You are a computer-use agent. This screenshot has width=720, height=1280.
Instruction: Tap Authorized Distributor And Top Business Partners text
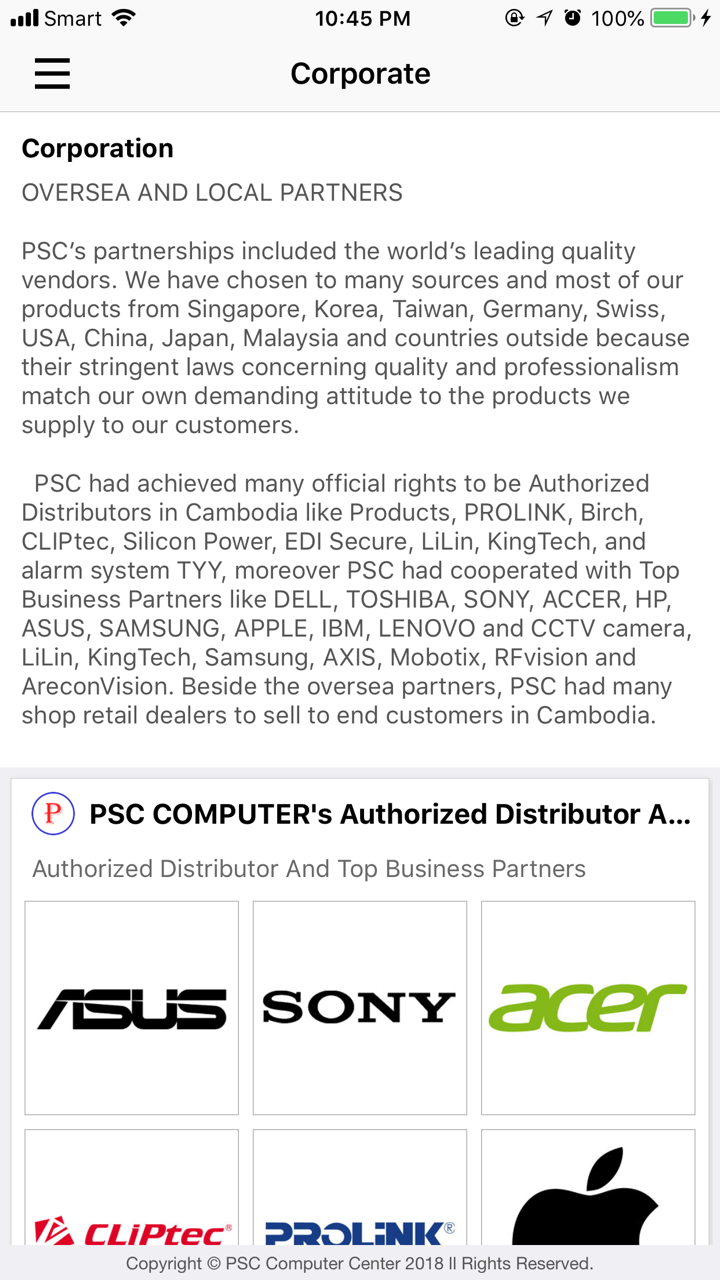pos(309,868)
